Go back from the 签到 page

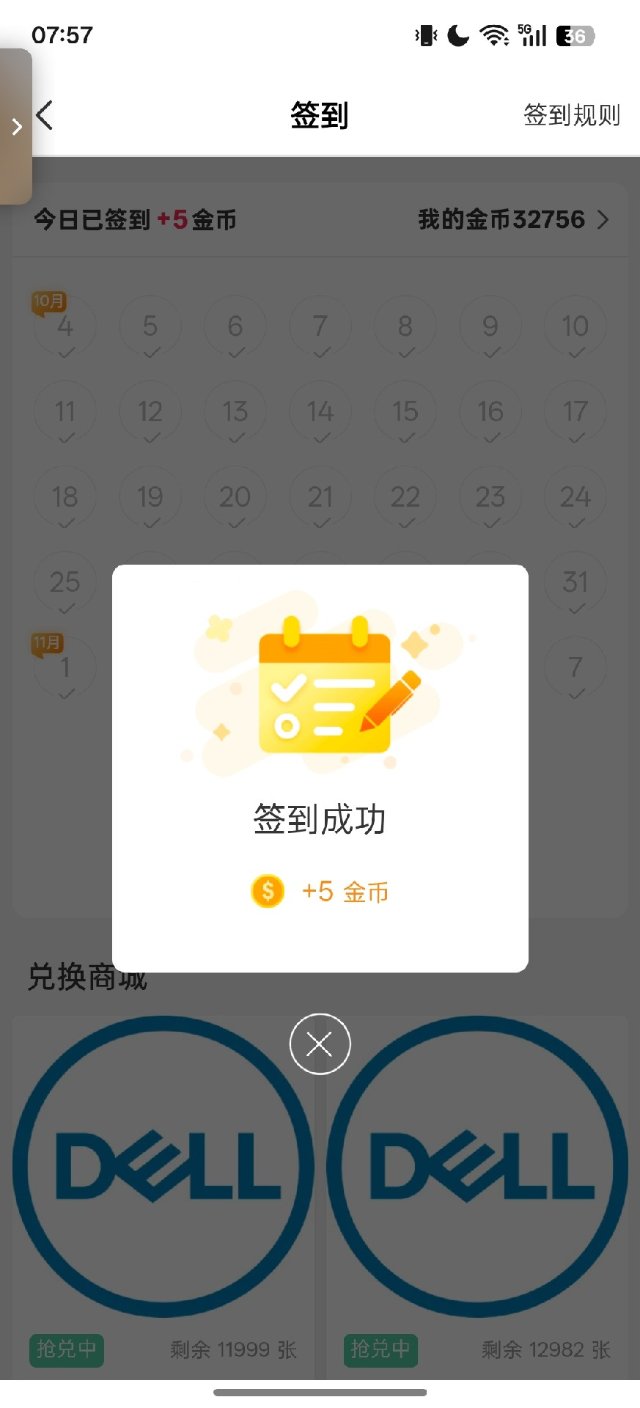pyautogui.click(x=45, y=116)
